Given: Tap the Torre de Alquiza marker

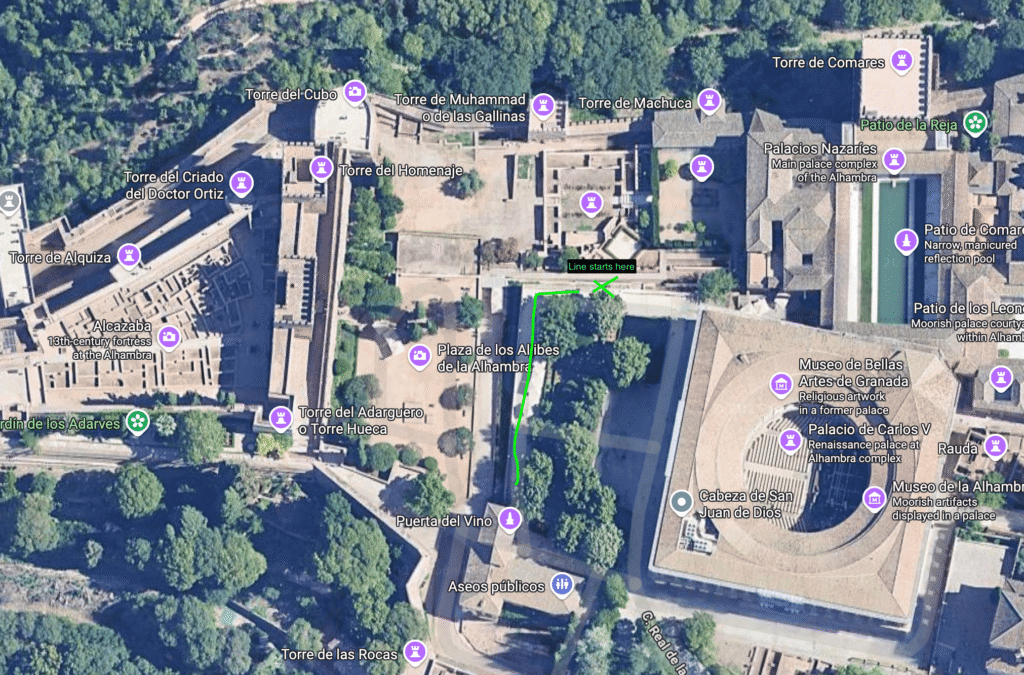Looking at the screenshot, I should pyautogui.click(x=129, y=255).
